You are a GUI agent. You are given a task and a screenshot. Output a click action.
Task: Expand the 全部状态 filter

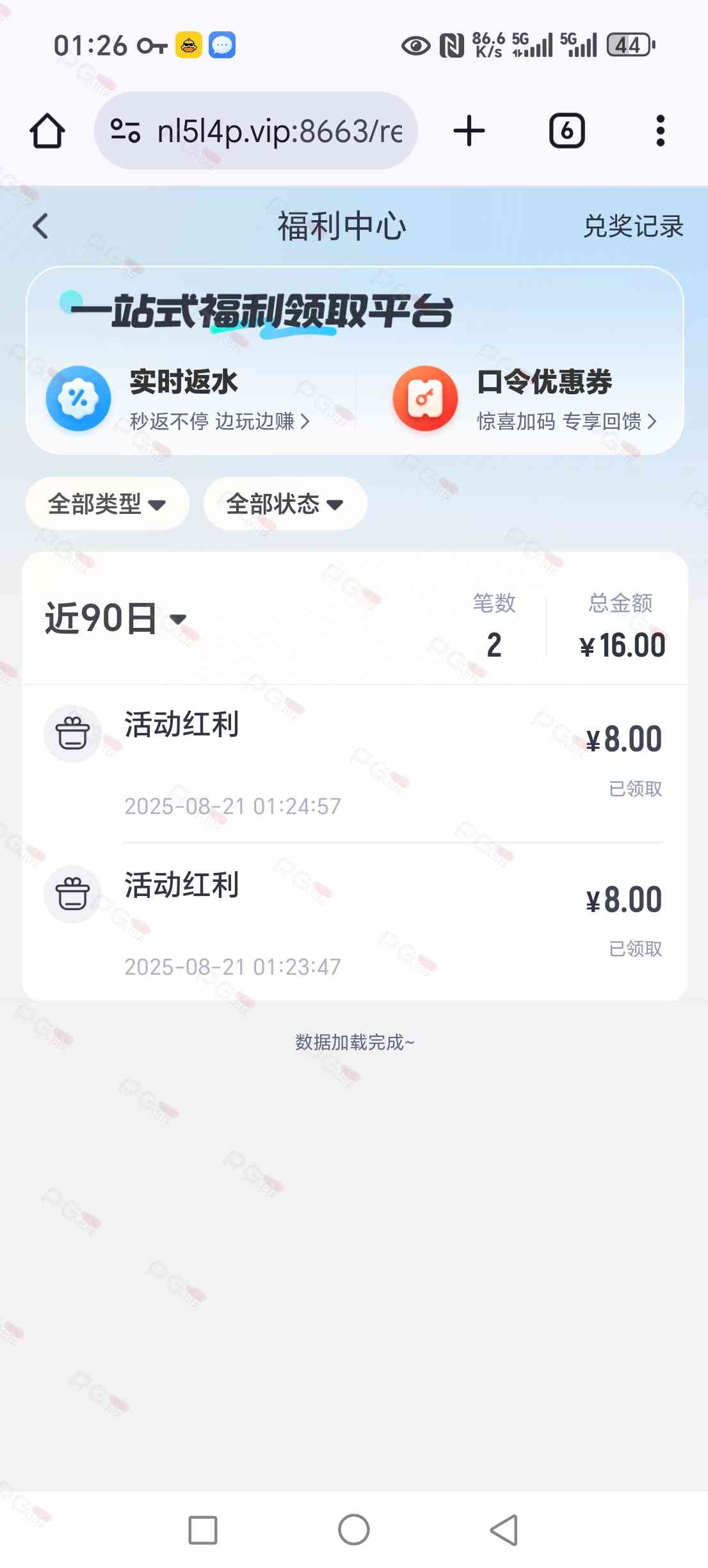pyautogui.click(x=285, y=504)
